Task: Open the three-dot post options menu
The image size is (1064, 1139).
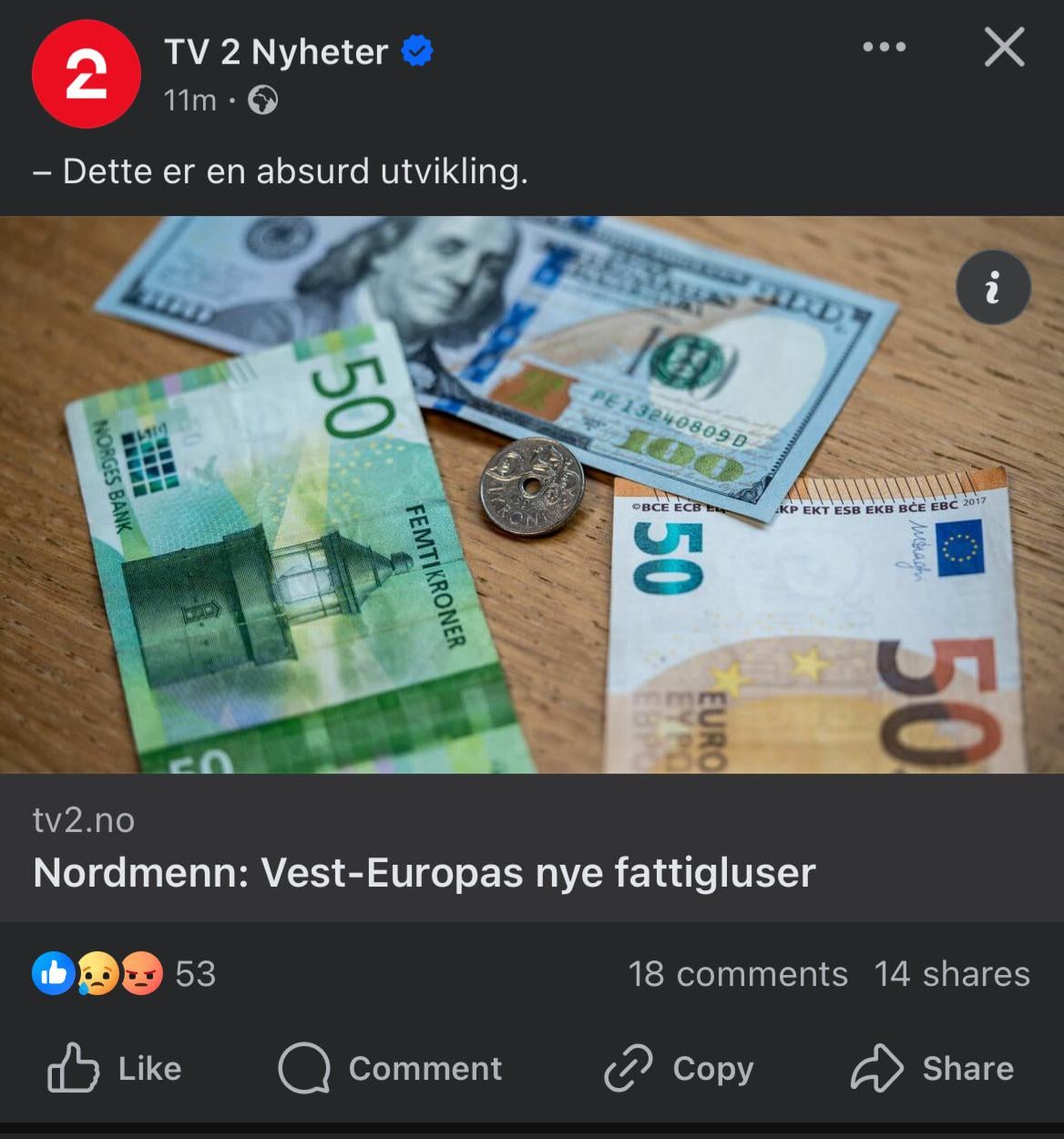Action: pos(884,46)
